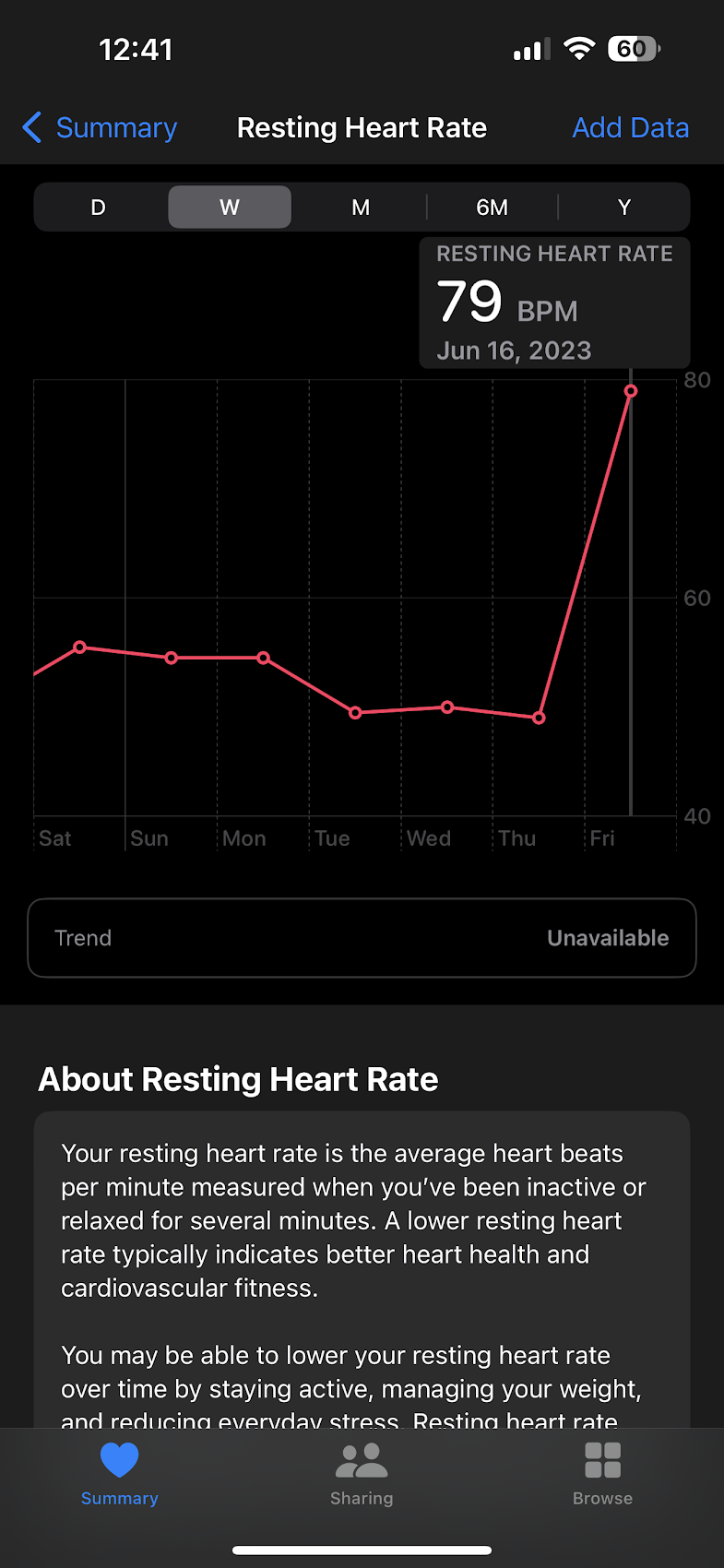Select Saturday's data point on the chart

[79, 647]
